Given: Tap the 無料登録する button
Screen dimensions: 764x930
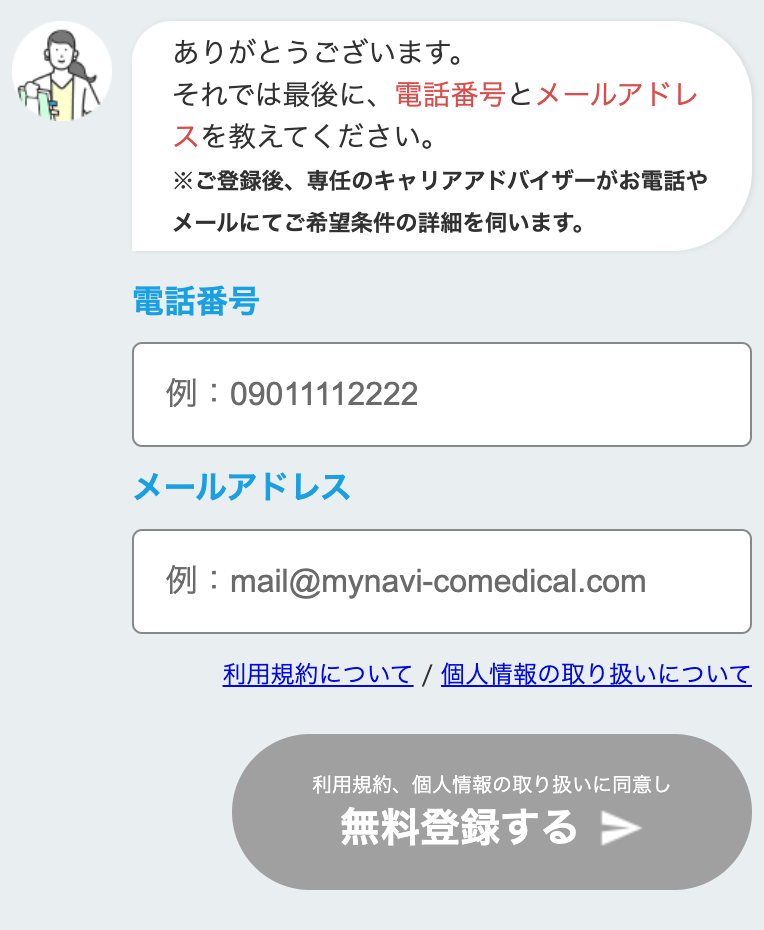Looking at the screenshot, I should (x=491, y=812).
